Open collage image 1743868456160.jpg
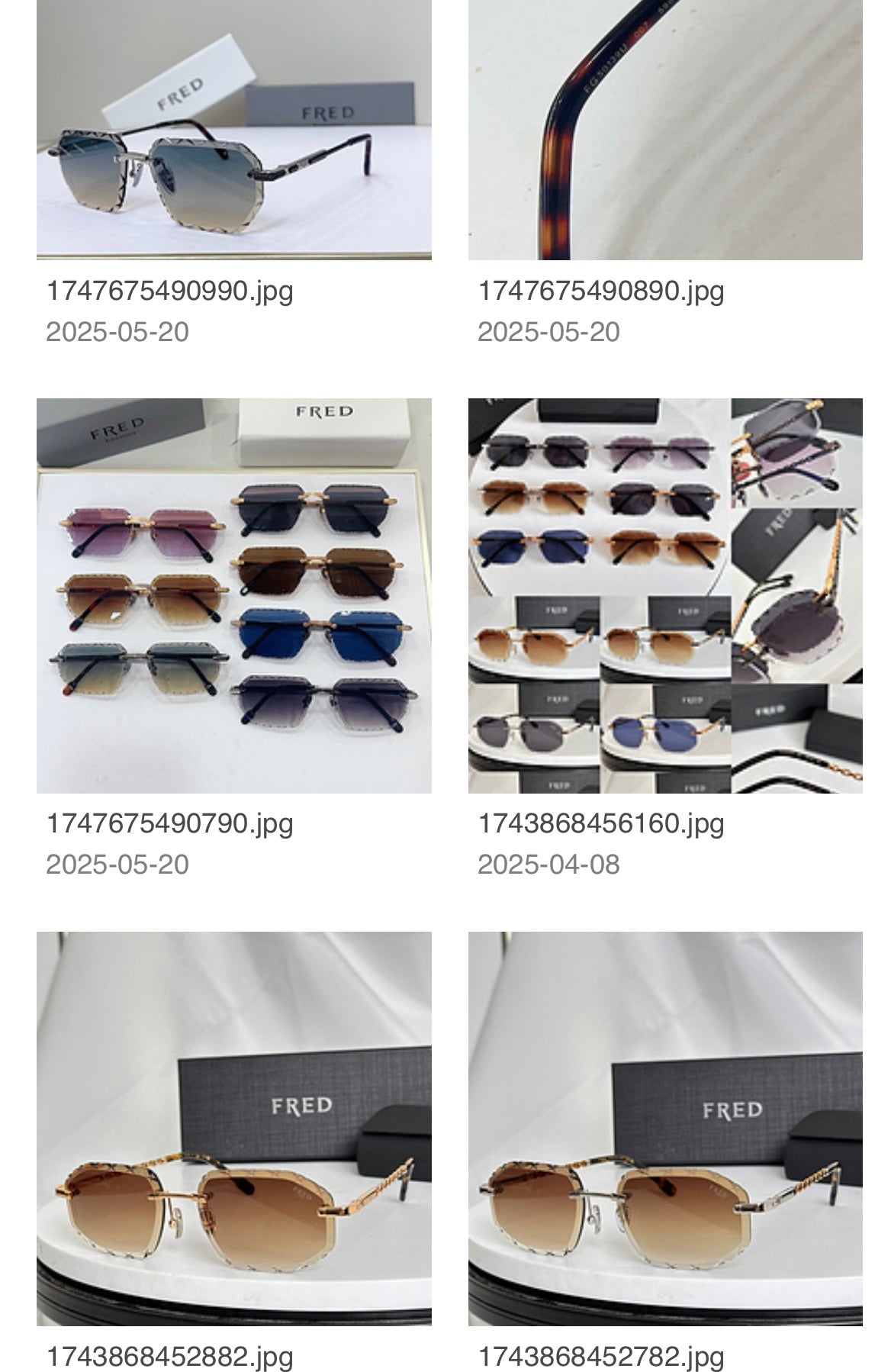 [x=665, y=595]
